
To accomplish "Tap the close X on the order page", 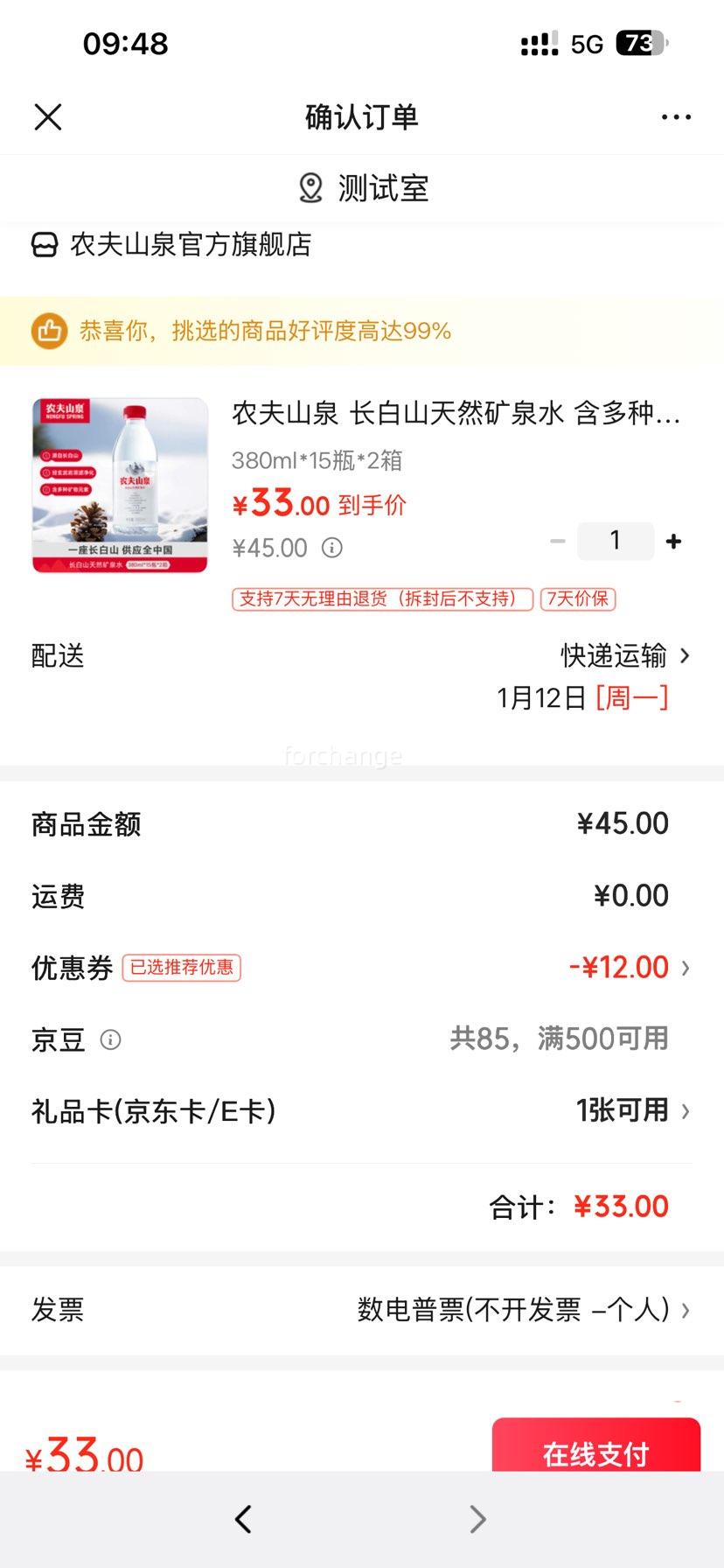I will [48, 116].
